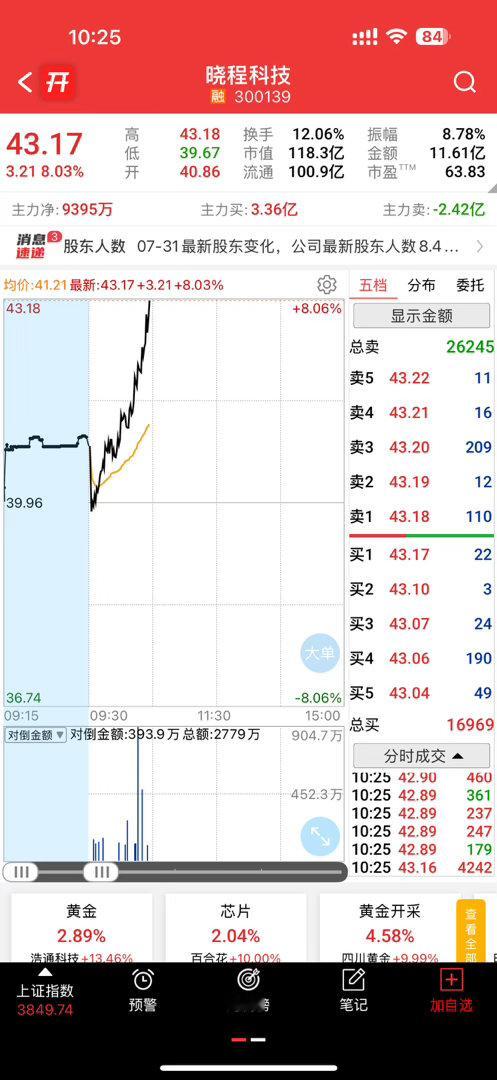
Task: Open chart settings gear icon
Action: click(326, 284)
